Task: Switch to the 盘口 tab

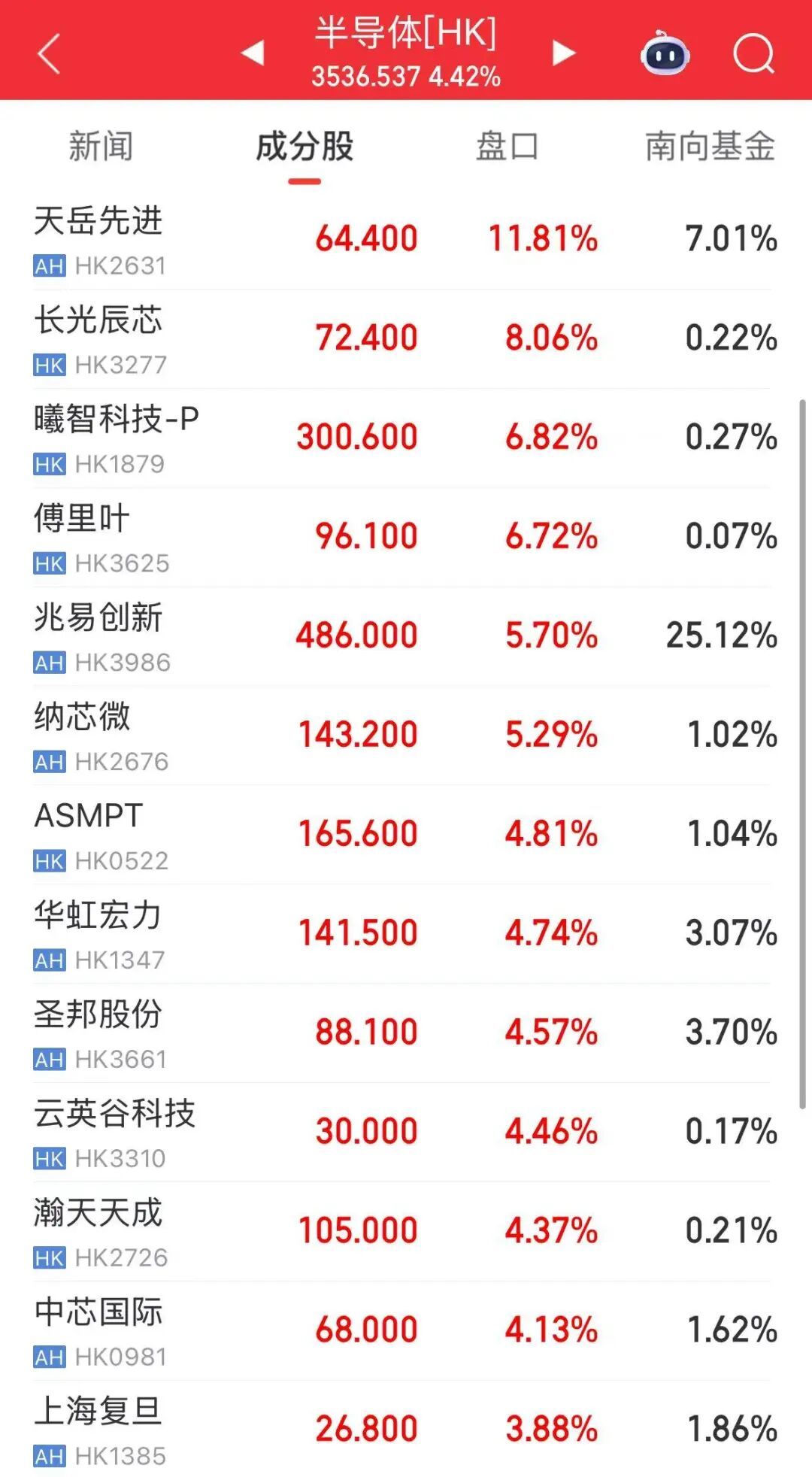Action: pyautogui.click(x=507, y=147)
